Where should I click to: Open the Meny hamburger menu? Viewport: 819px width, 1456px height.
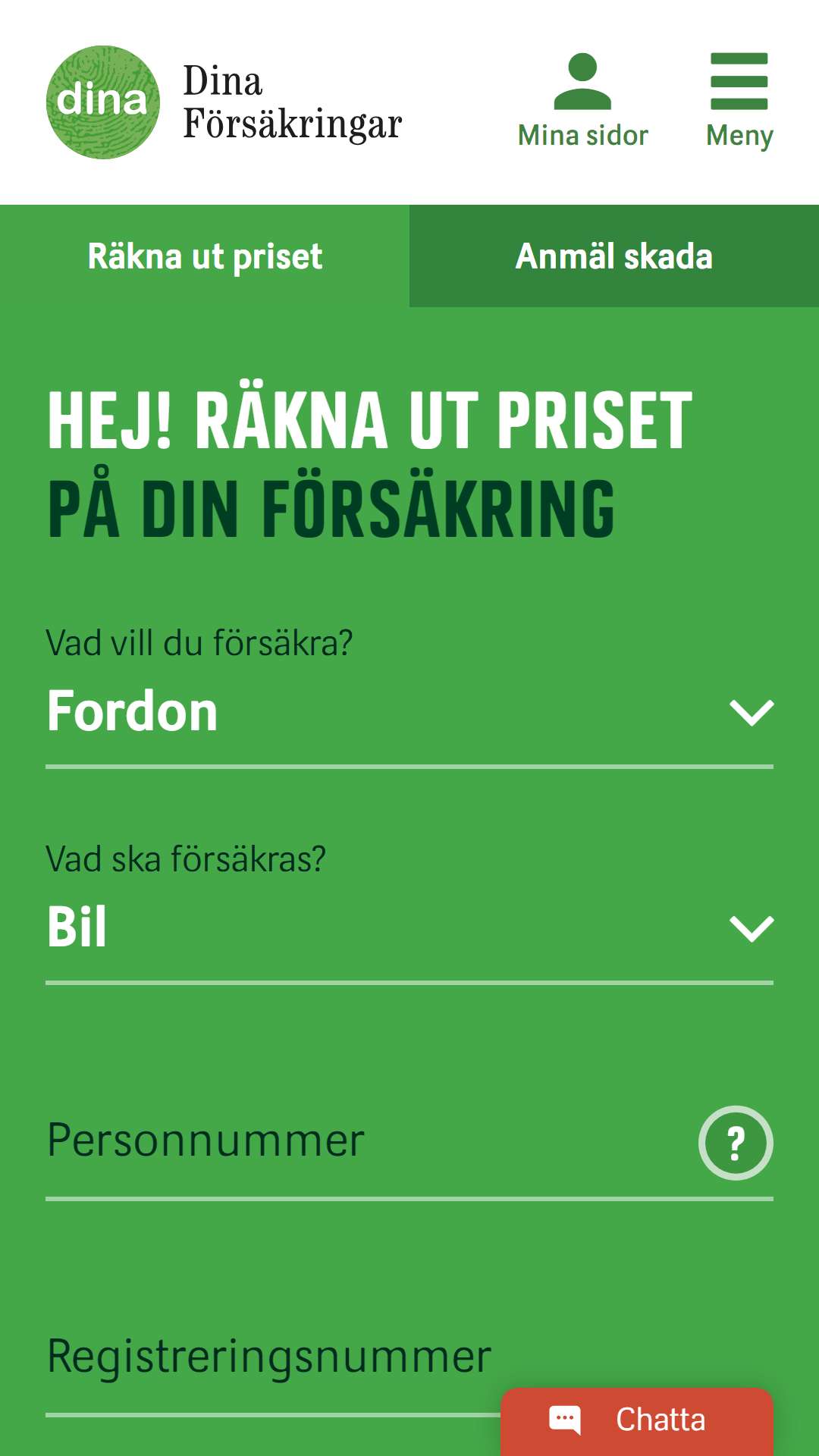click(739, 102)
